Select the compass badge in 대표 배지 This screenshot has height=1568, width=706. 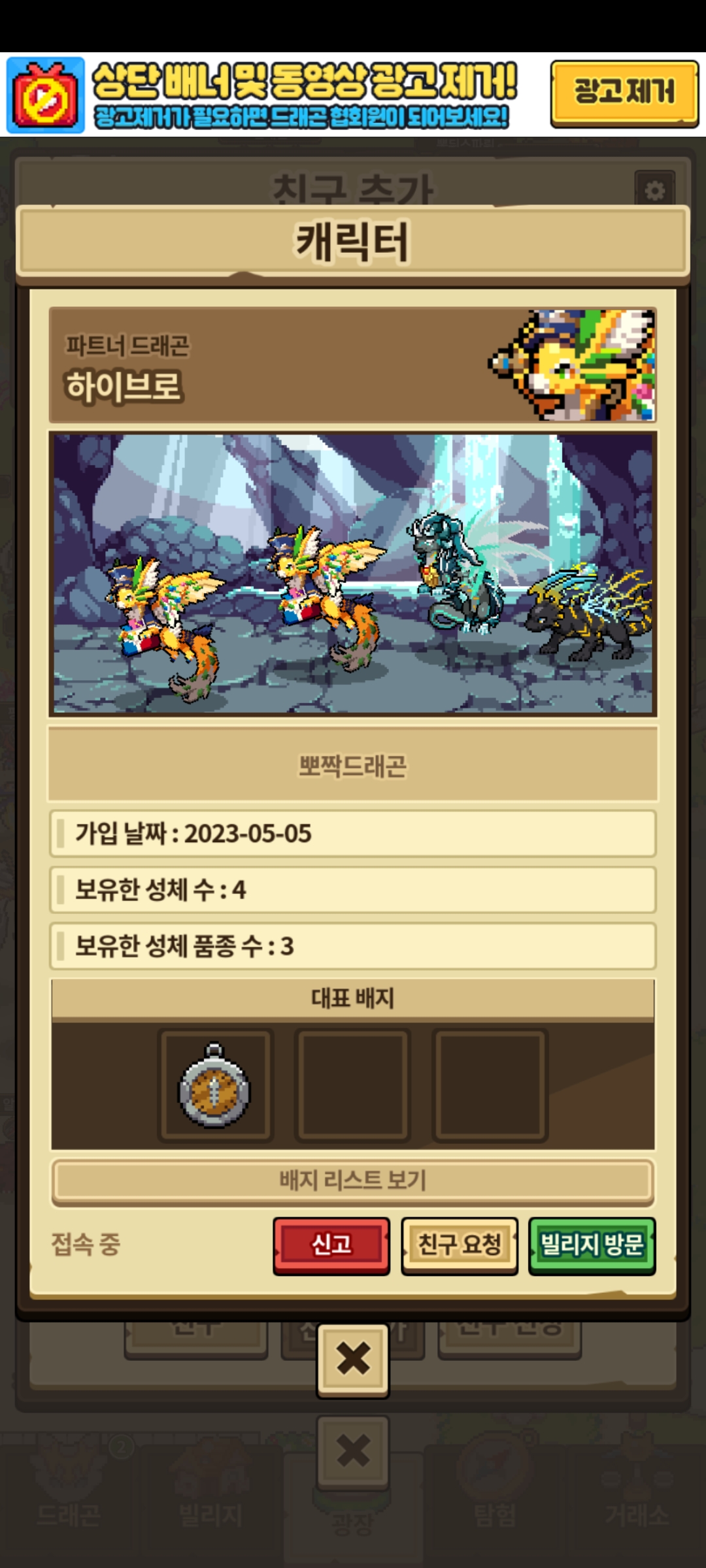click(215, 1085)
